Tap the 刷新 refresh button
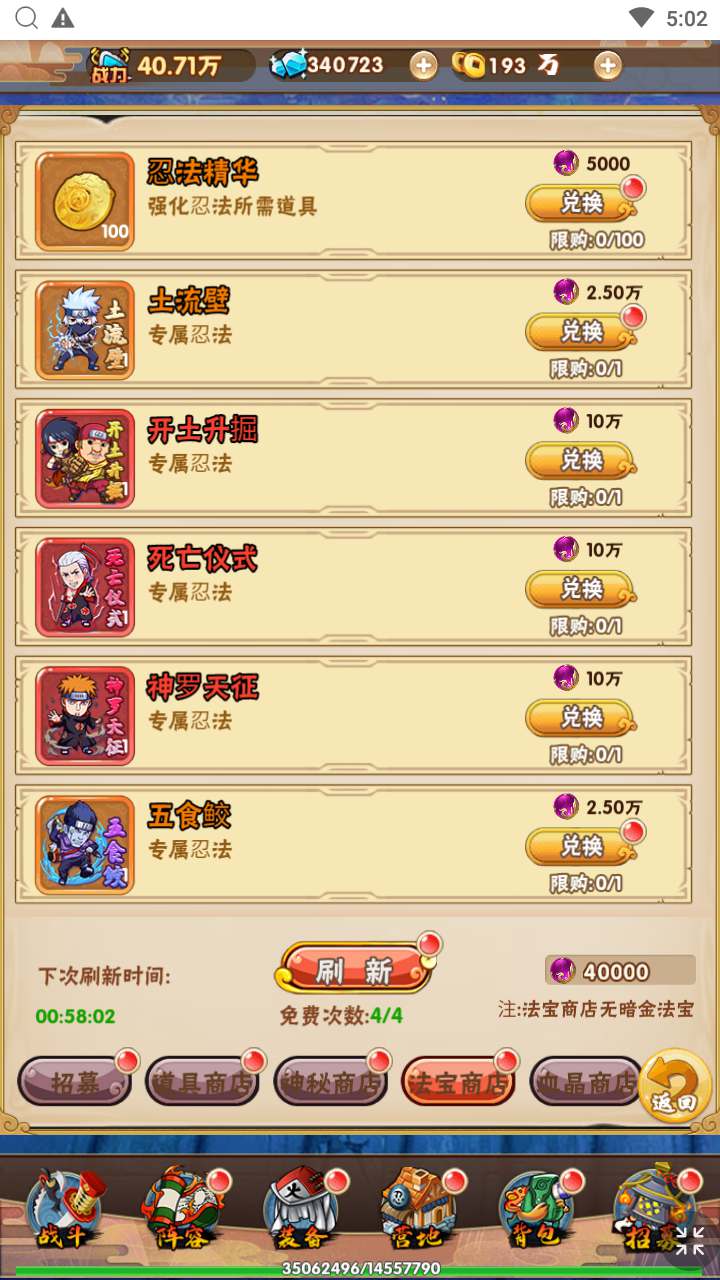This screenshot has width=720, height=1280. 354,970
